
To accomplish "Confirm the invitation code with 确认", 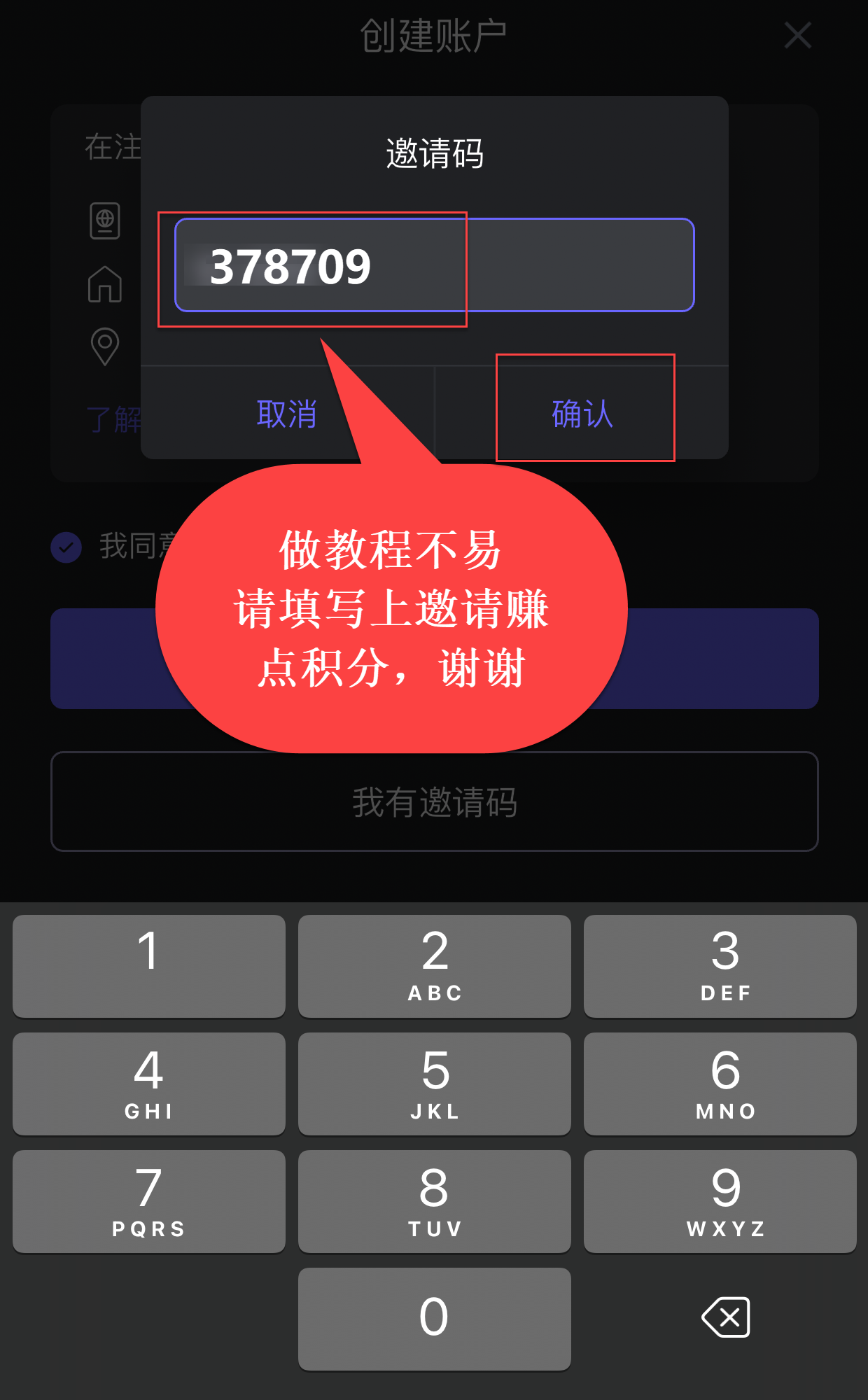I will 582,413.
